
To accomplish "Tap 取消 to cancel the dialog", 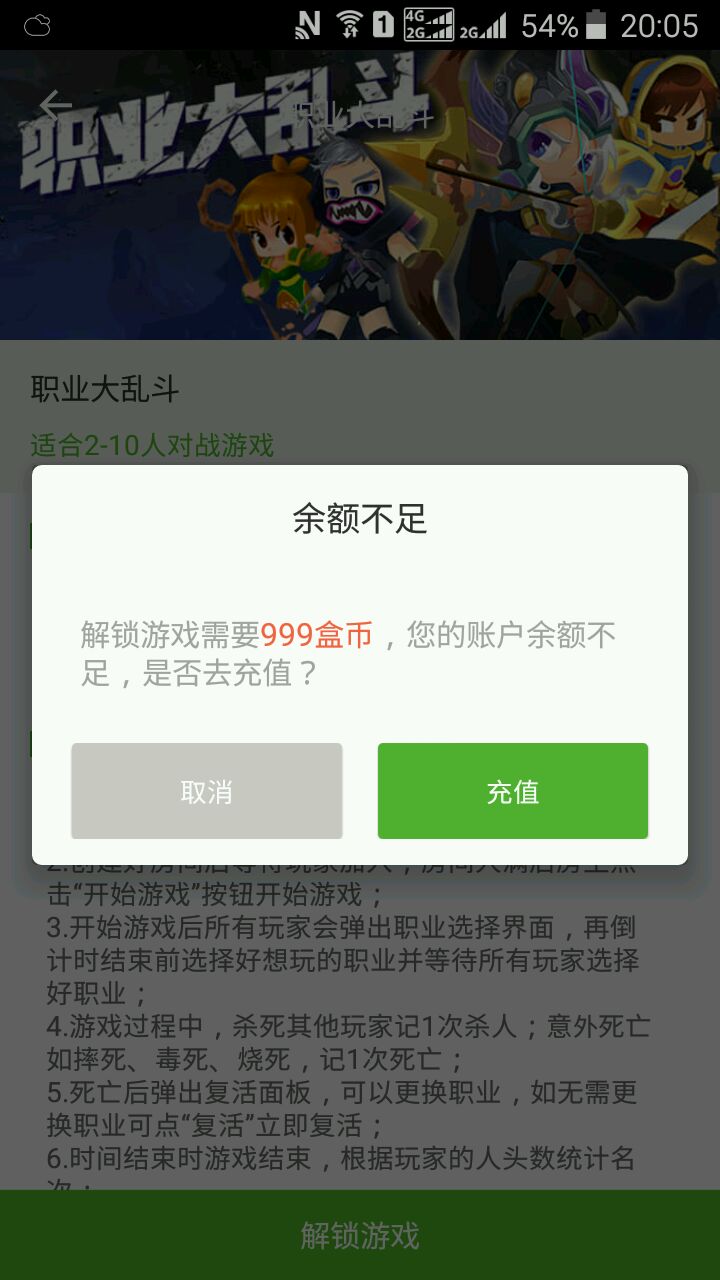I will point(207,791).
